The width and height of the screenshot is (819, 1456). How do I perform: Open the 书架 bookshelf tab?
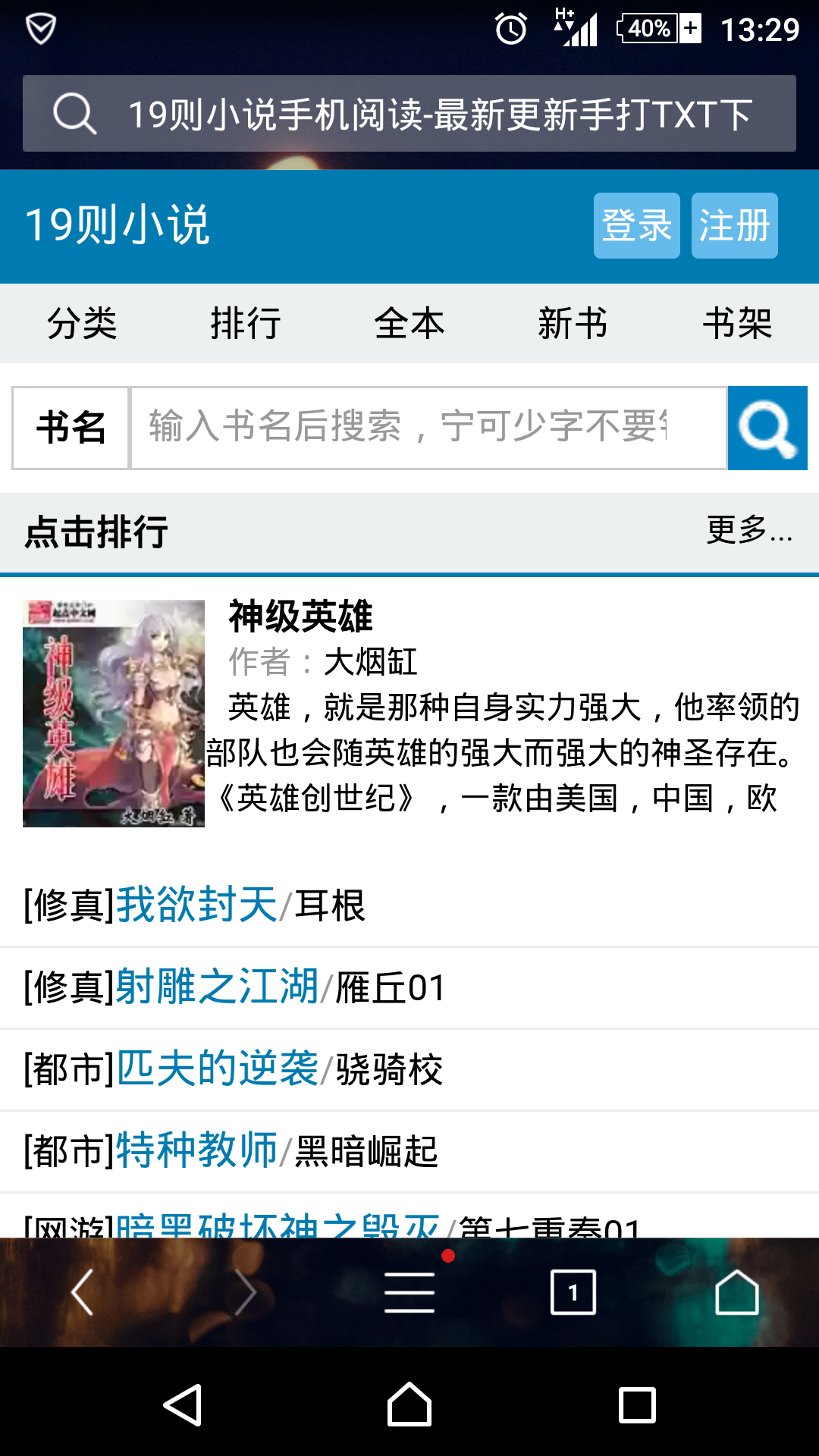tap(737, 324)
